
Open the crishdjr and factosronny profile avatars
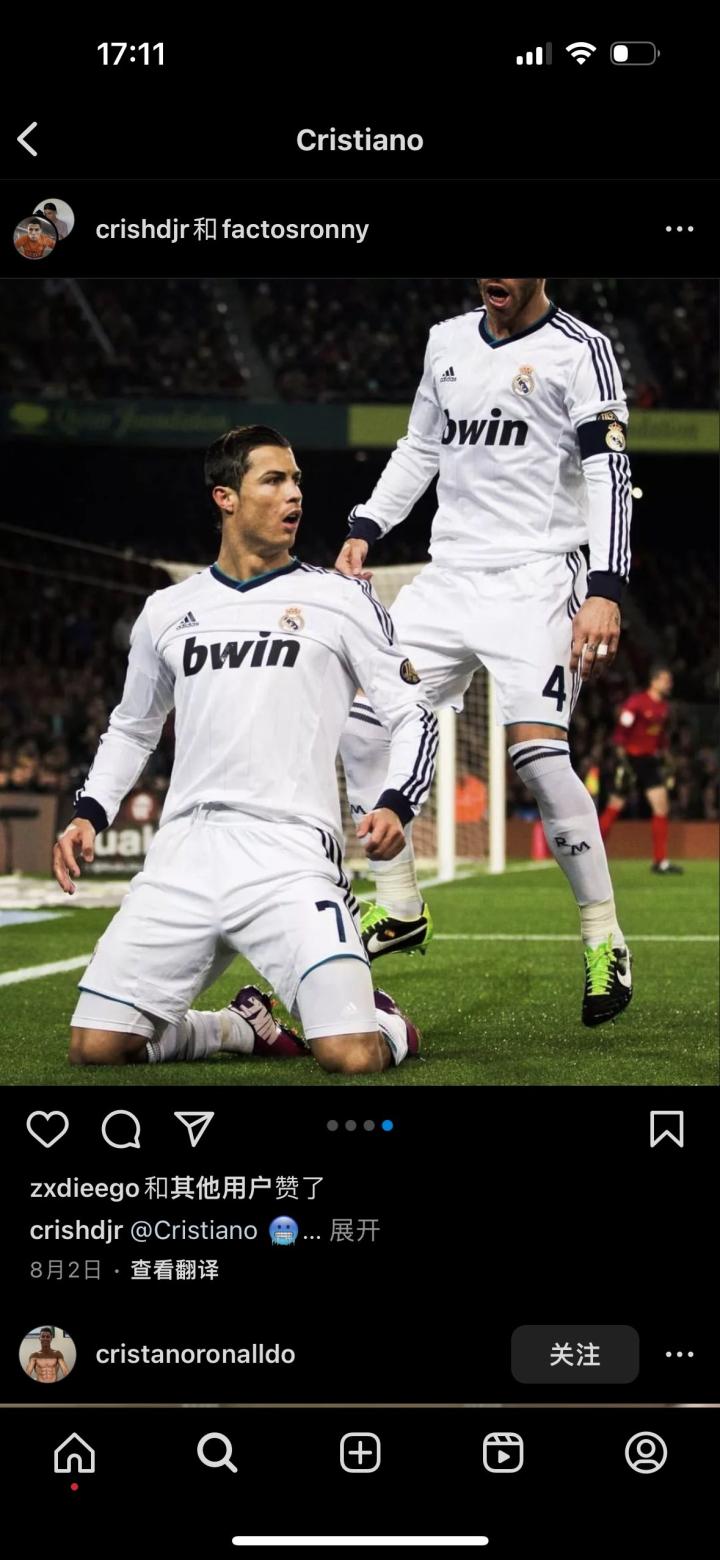(43, 229)
